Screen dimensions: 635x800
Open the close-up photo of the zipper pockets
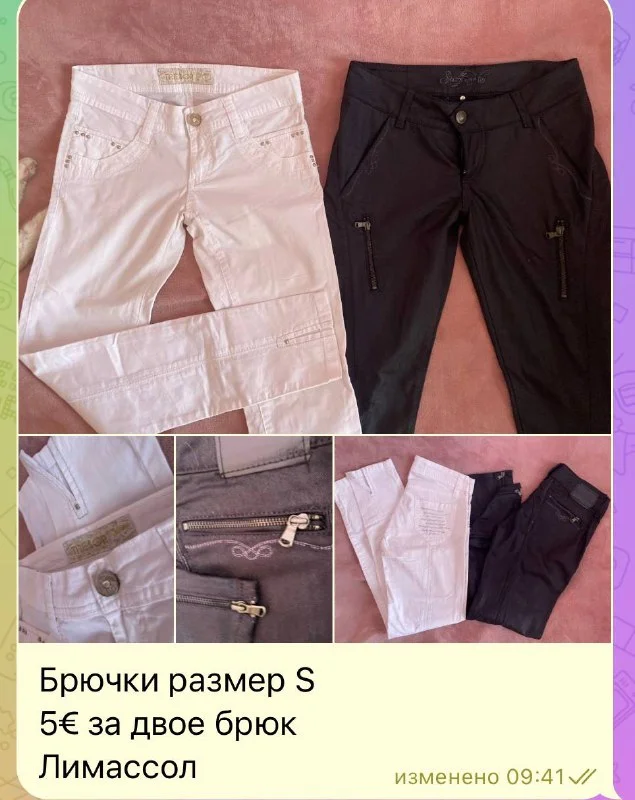click(254, 540)
